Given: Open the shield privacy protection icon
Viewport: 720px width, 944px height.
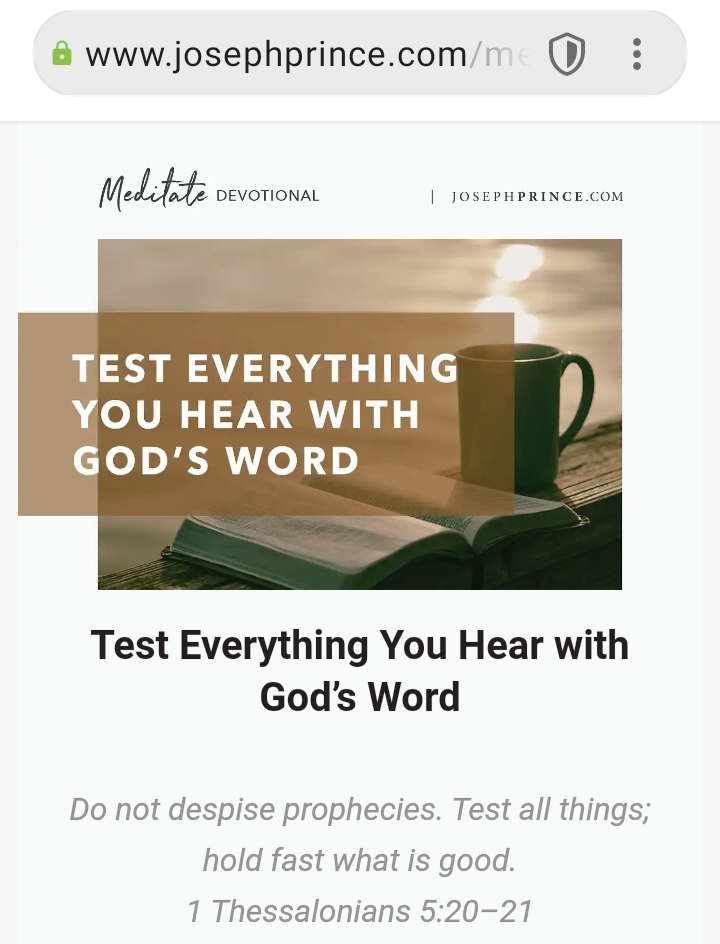Looking at the screenshot, I should coord(567,54).
